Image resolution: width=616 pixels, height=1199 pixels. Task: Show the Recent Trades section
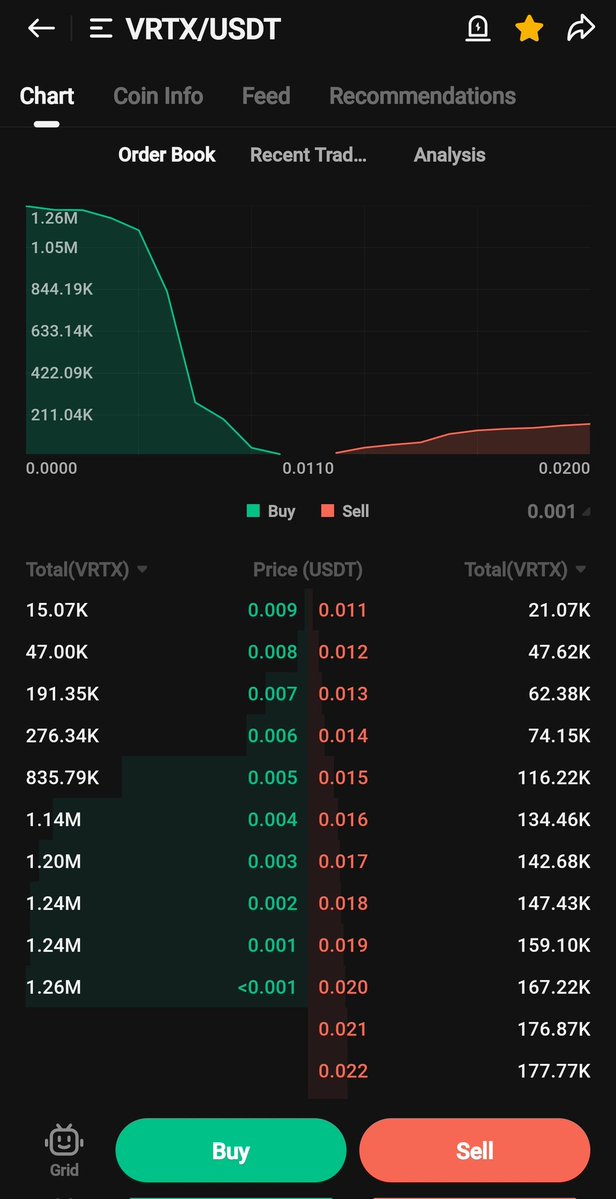coord(308,155)
